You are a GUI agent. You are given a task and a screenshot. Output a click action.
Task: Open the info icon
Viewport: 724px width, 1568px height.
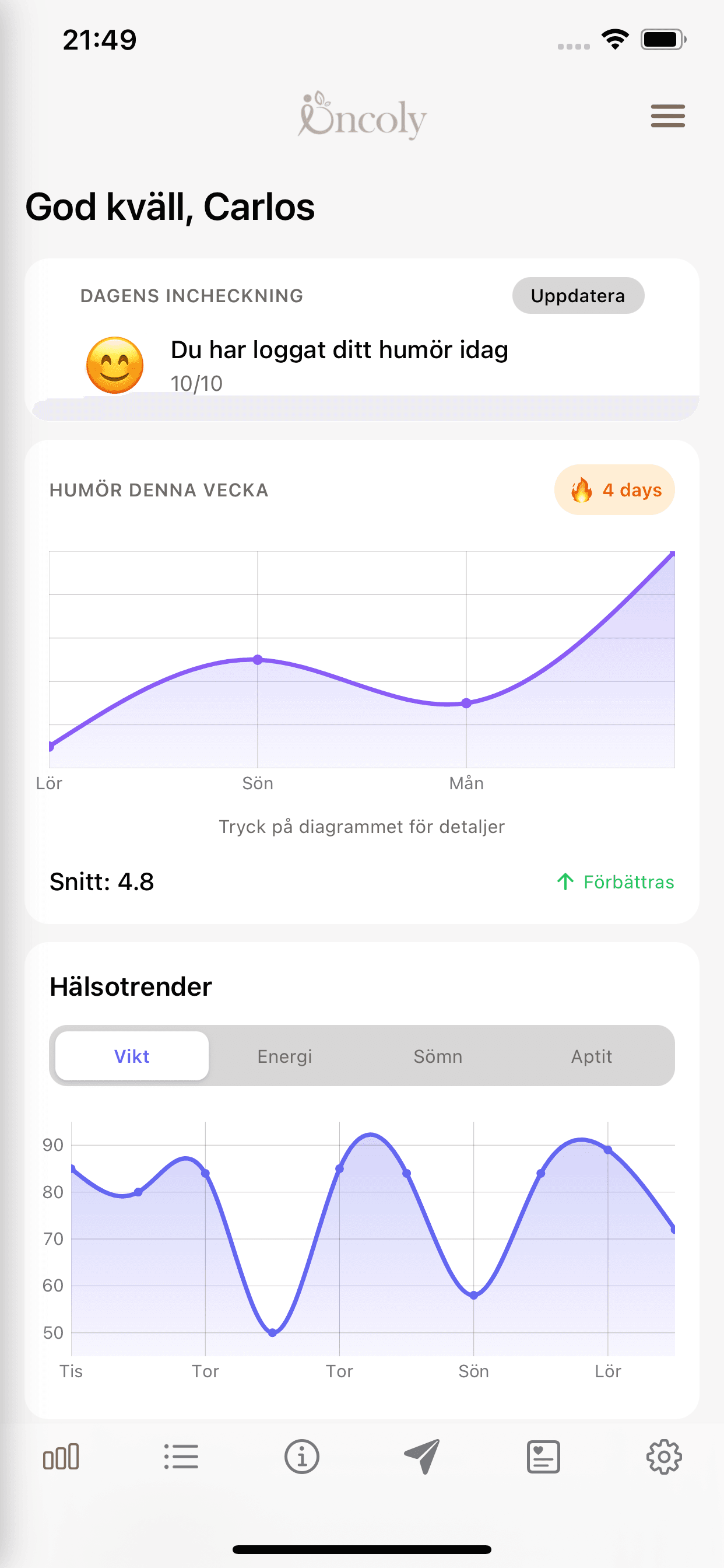tap(302, 1457)
